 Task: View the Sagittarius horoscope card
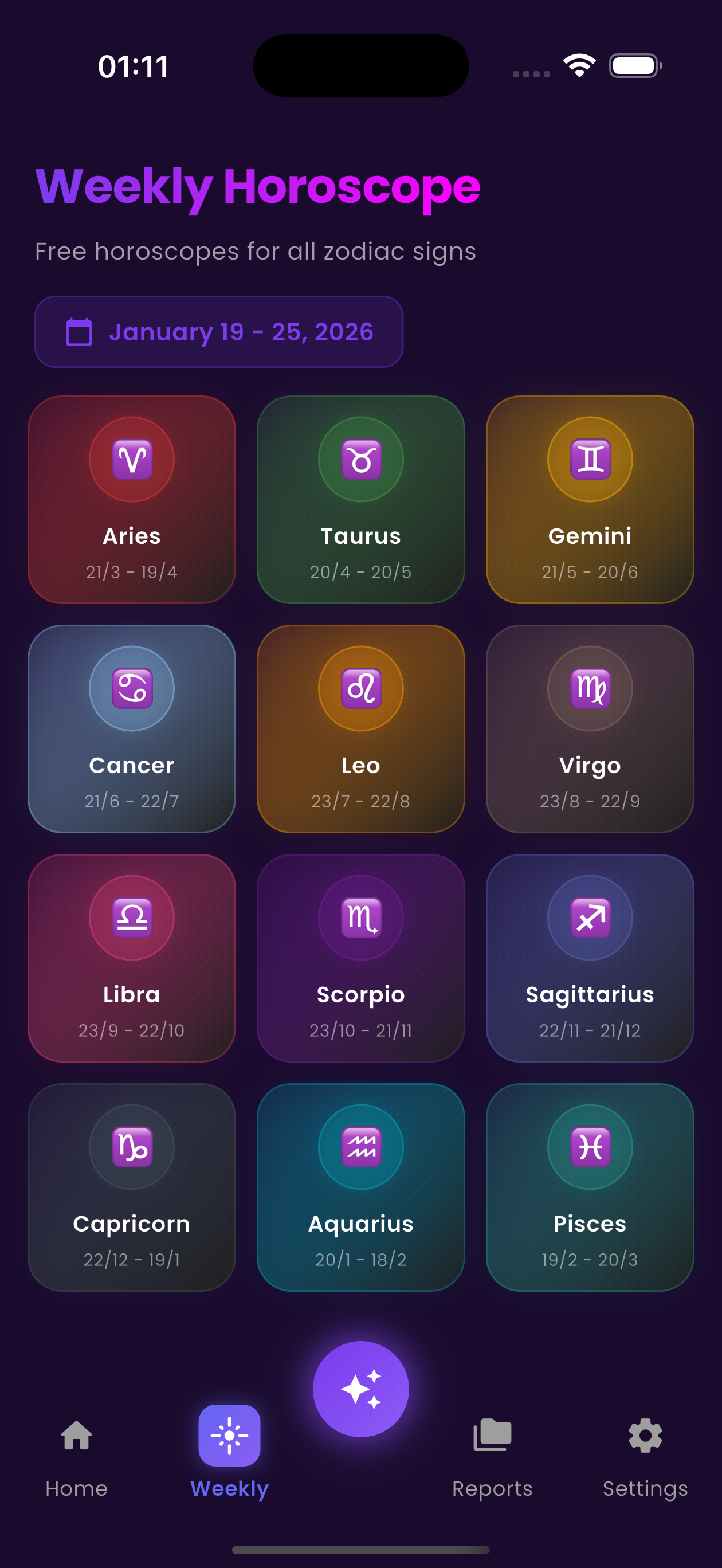click(x=589, y=958)
